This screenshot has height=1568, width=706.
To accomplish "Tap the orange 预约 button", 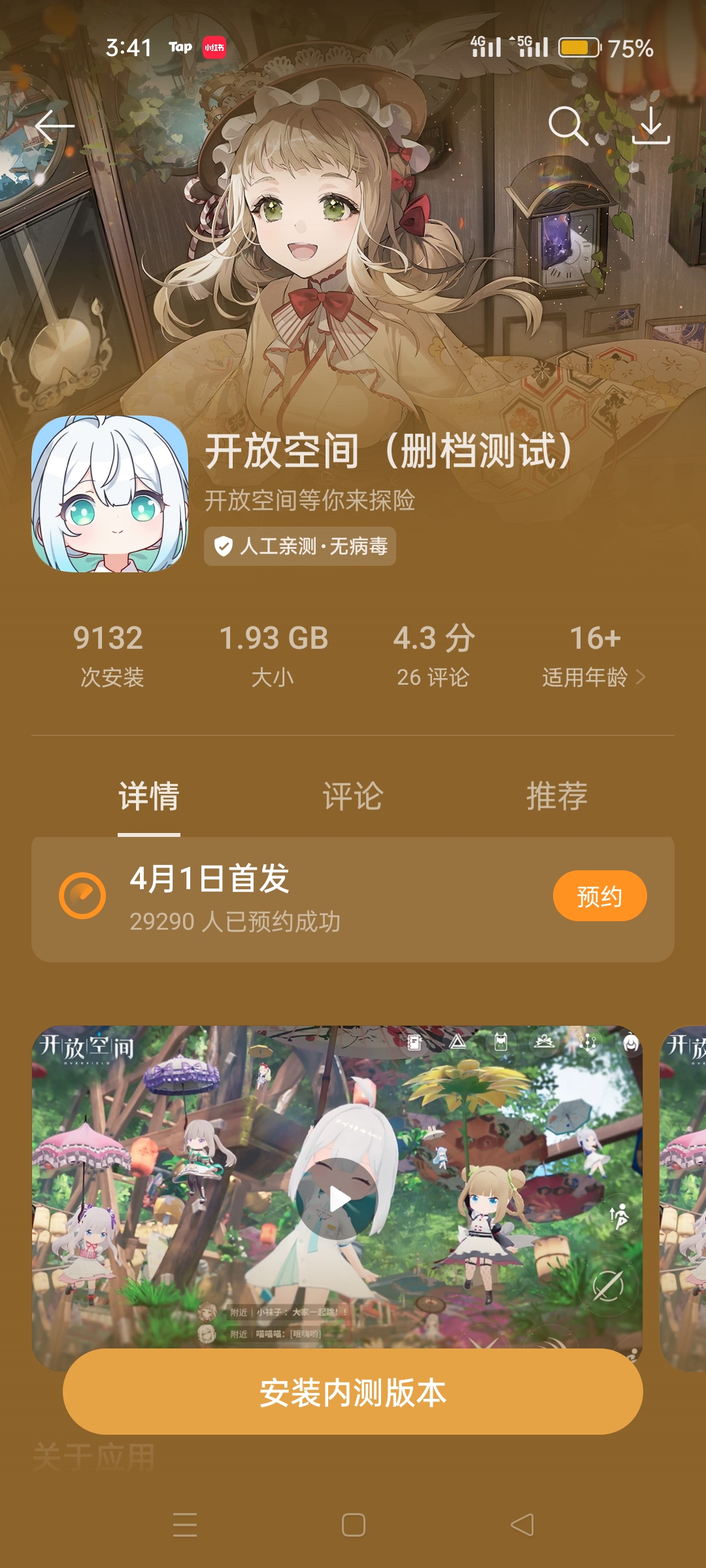I will point(599,896).
